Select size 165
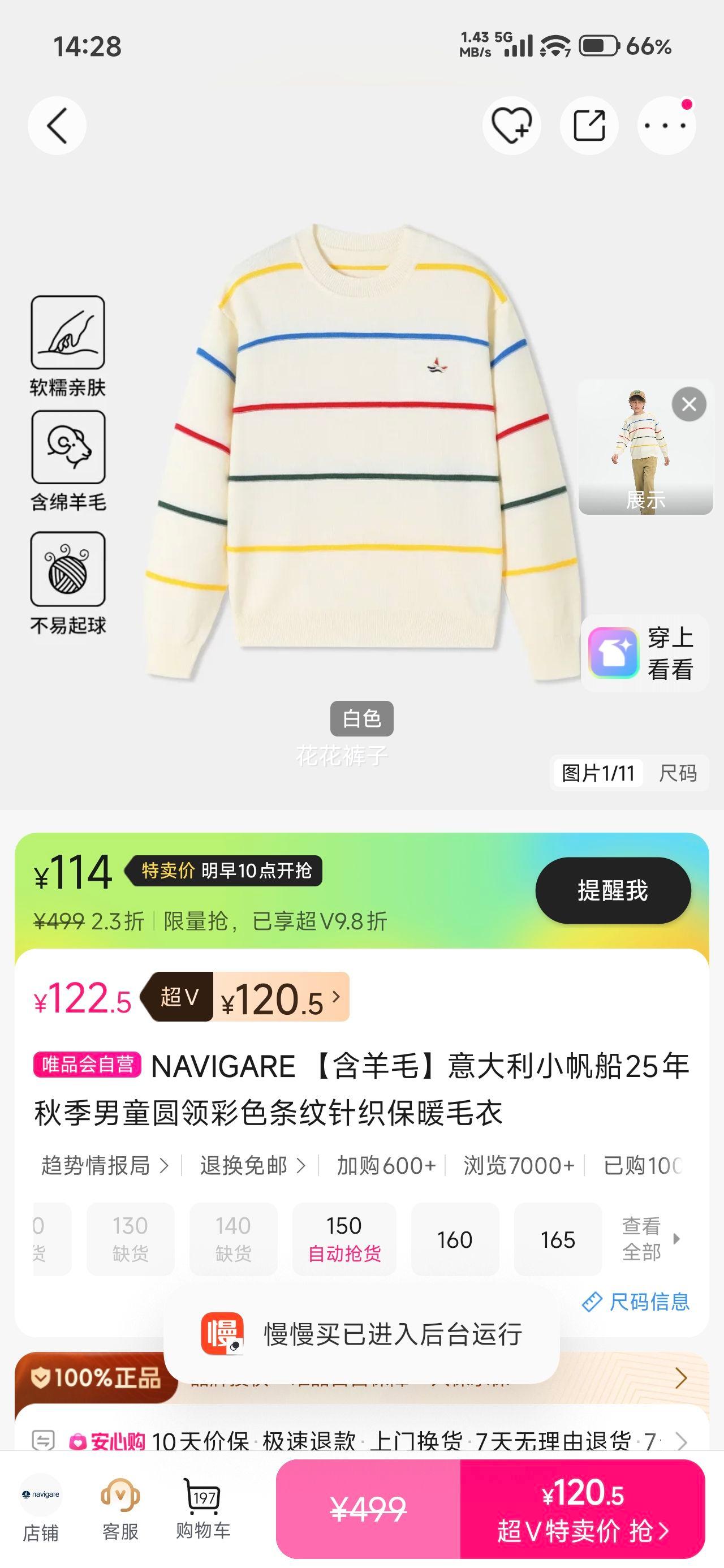Viewport: 724px width, 1568px height. tap(558, 1239)
